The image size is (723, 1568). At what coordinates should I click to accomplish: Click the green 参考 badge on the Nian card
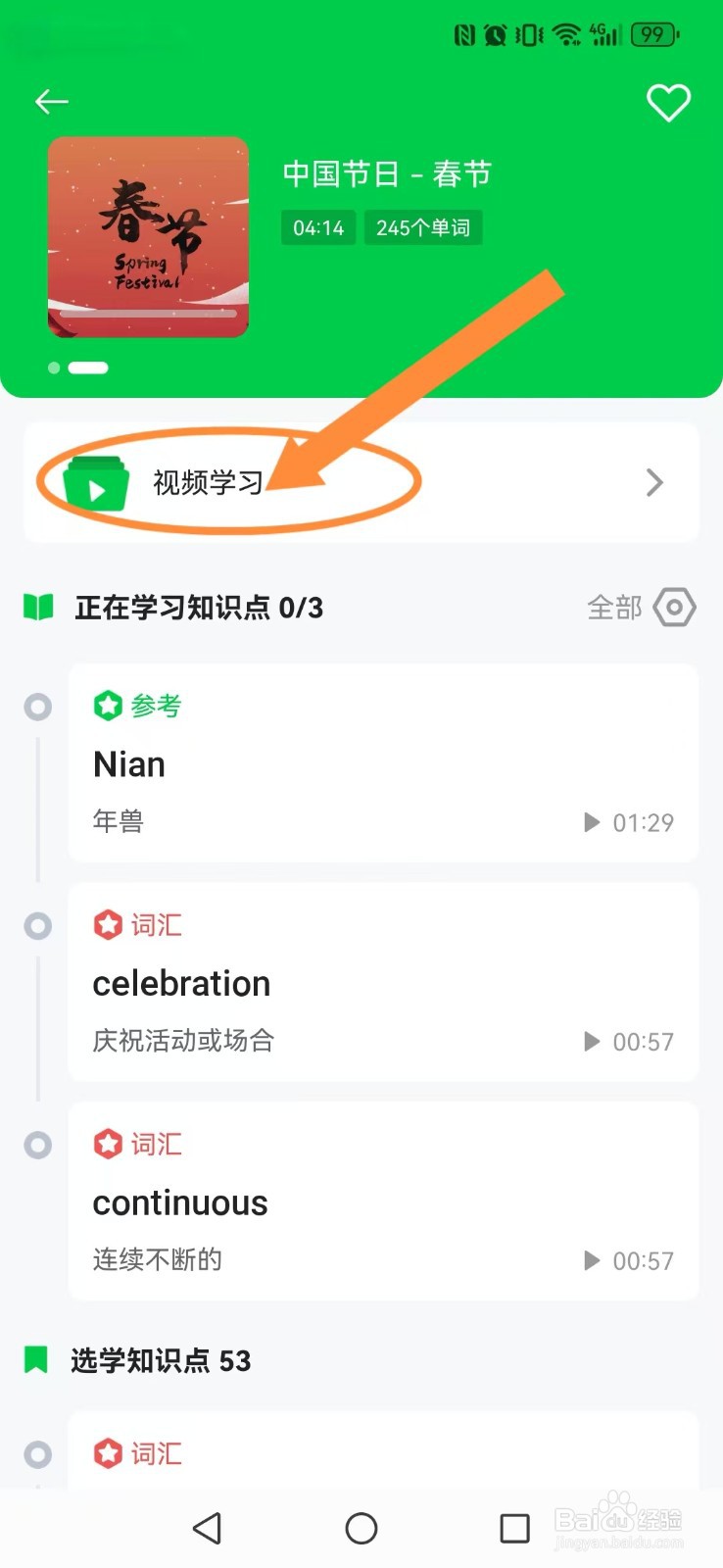point(135,706)
